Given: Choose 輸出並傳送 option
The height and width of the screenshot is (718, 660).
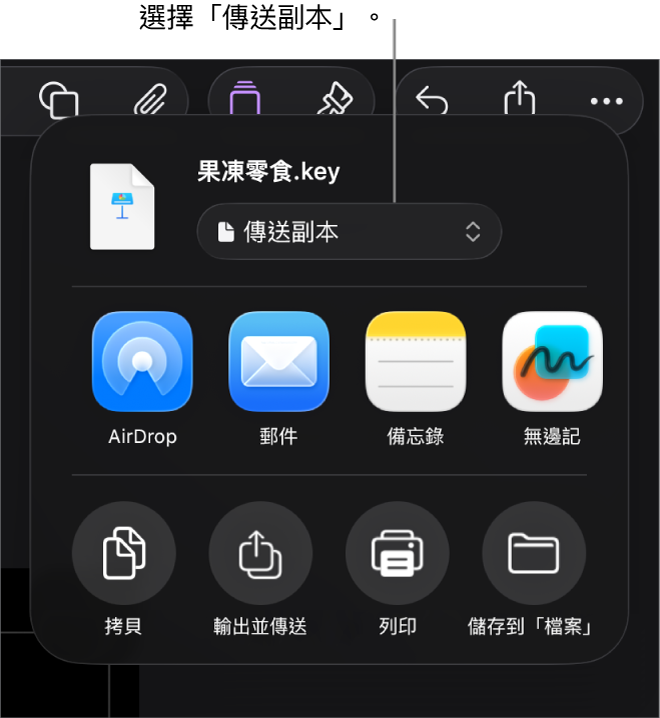Looking at the screenshot, I should (x=260, y=553).
